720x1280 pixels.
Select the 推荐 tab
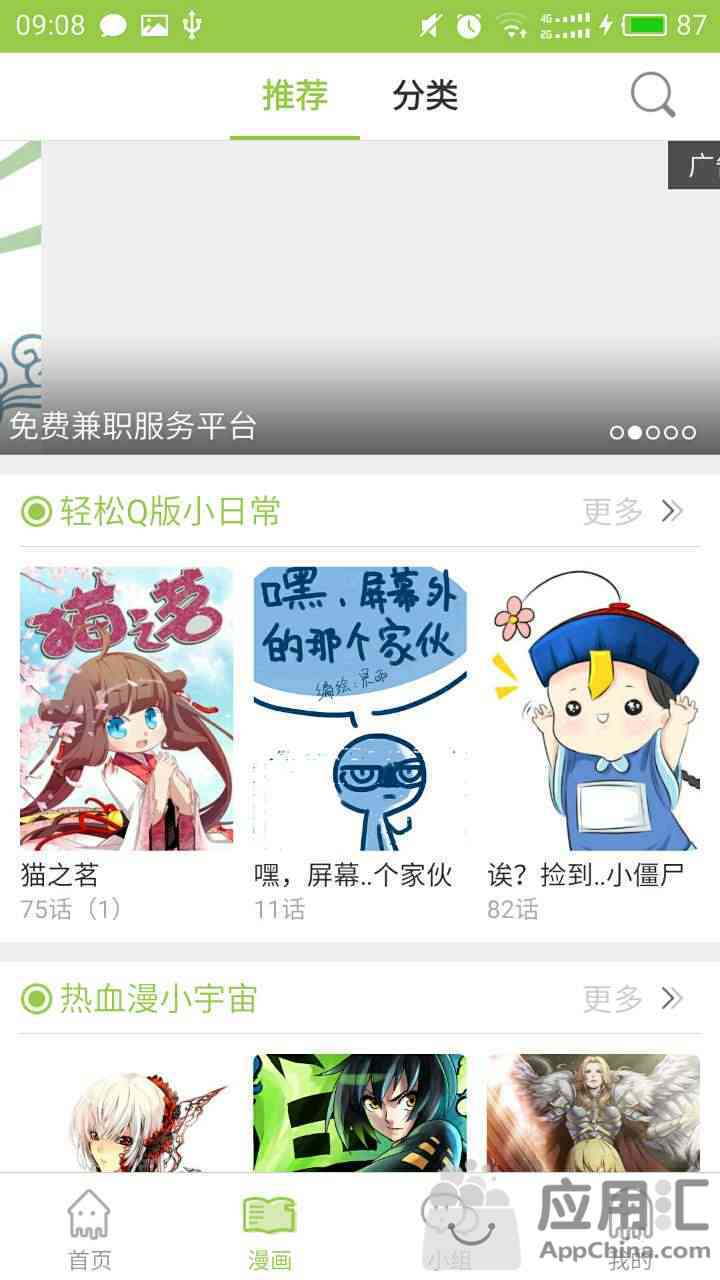pyautogui.click(x=295, y=96)
